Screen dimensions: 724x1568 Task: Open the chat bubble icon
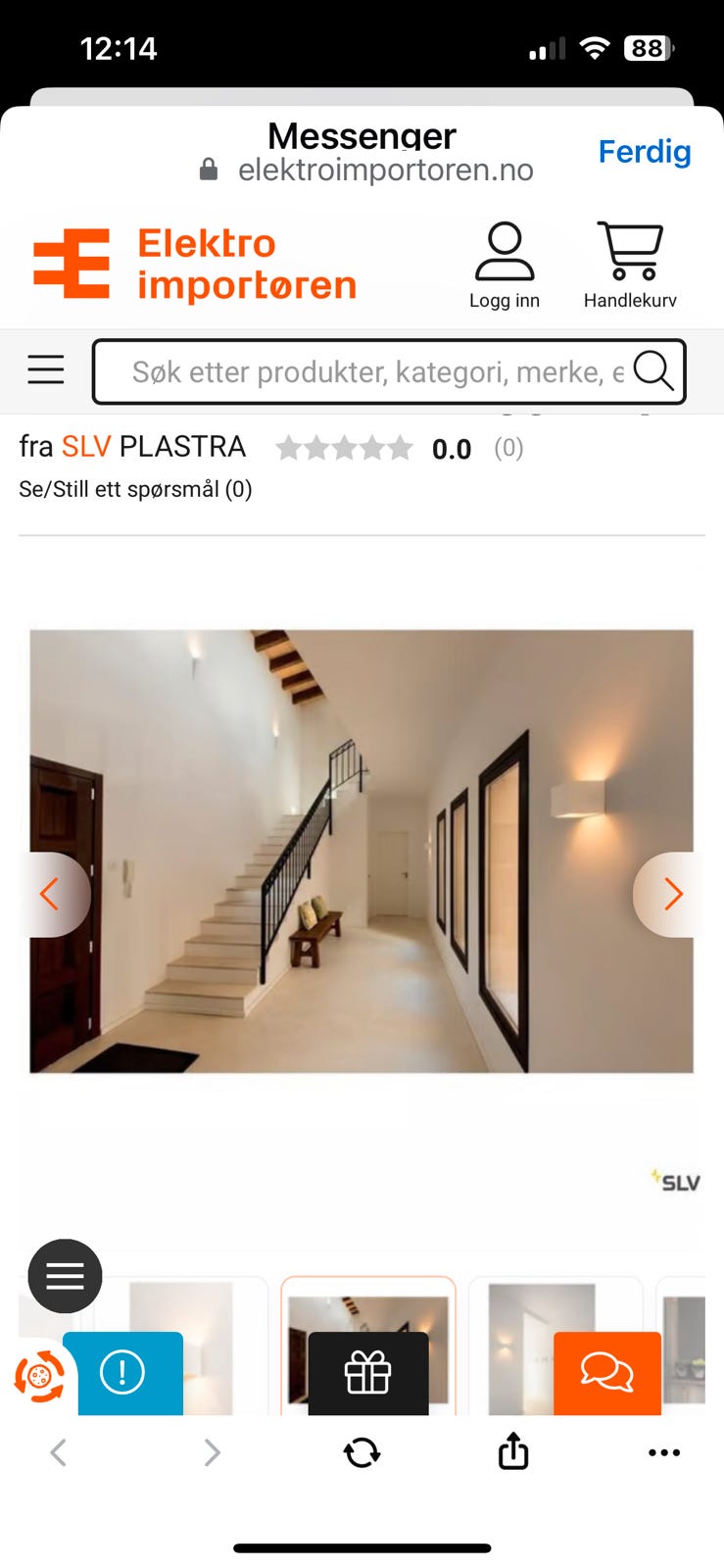(x=606, y=1374)
